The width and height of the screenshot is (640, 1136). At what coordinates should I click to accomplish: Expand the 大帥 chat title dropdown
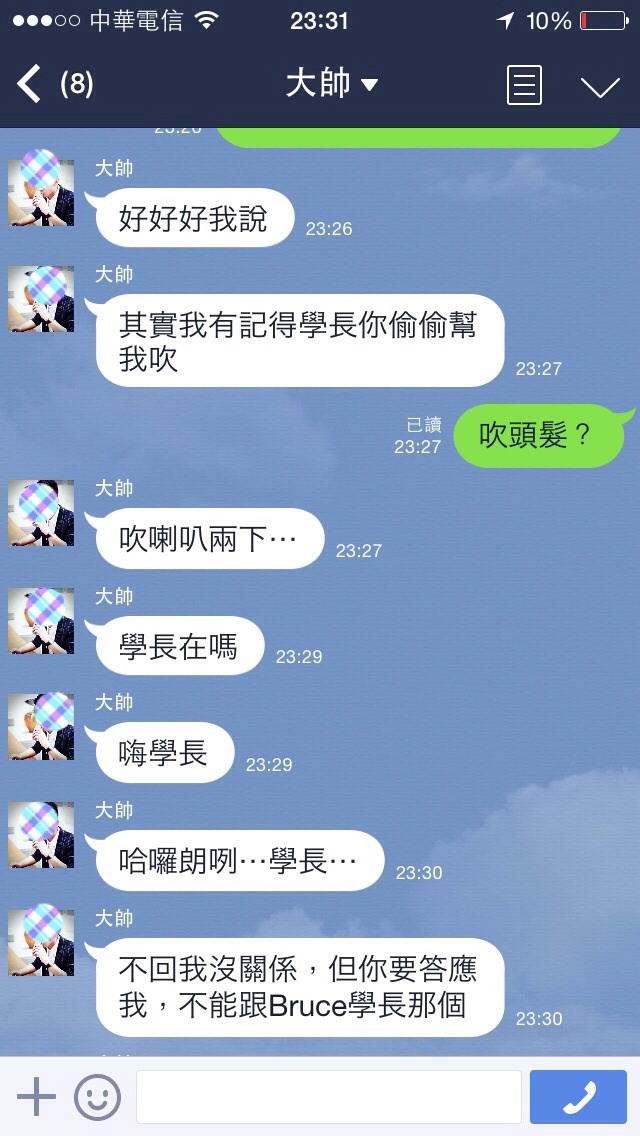332,85
